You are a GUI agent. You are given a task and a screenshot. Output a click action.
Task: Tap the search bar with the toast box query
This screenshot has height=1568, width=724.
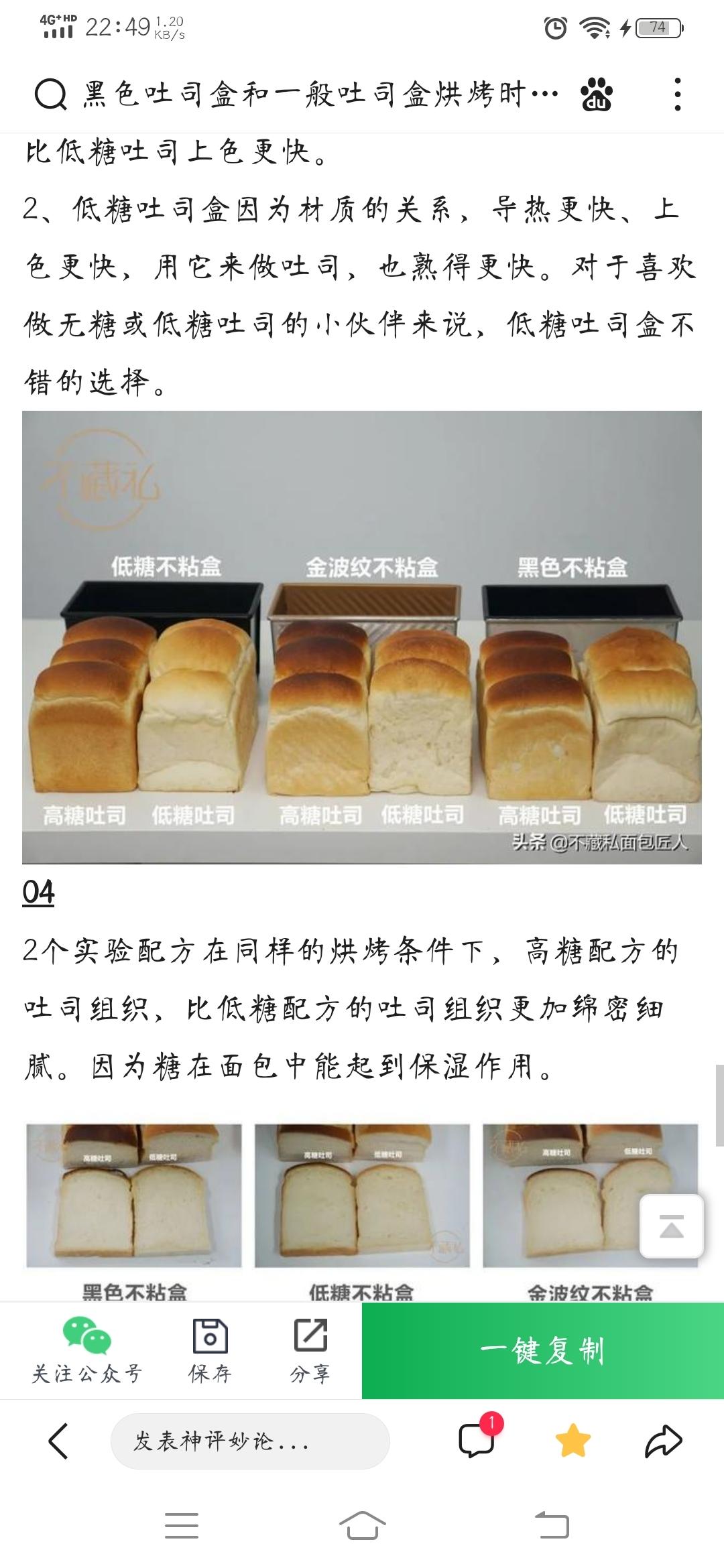click(296, 94)
